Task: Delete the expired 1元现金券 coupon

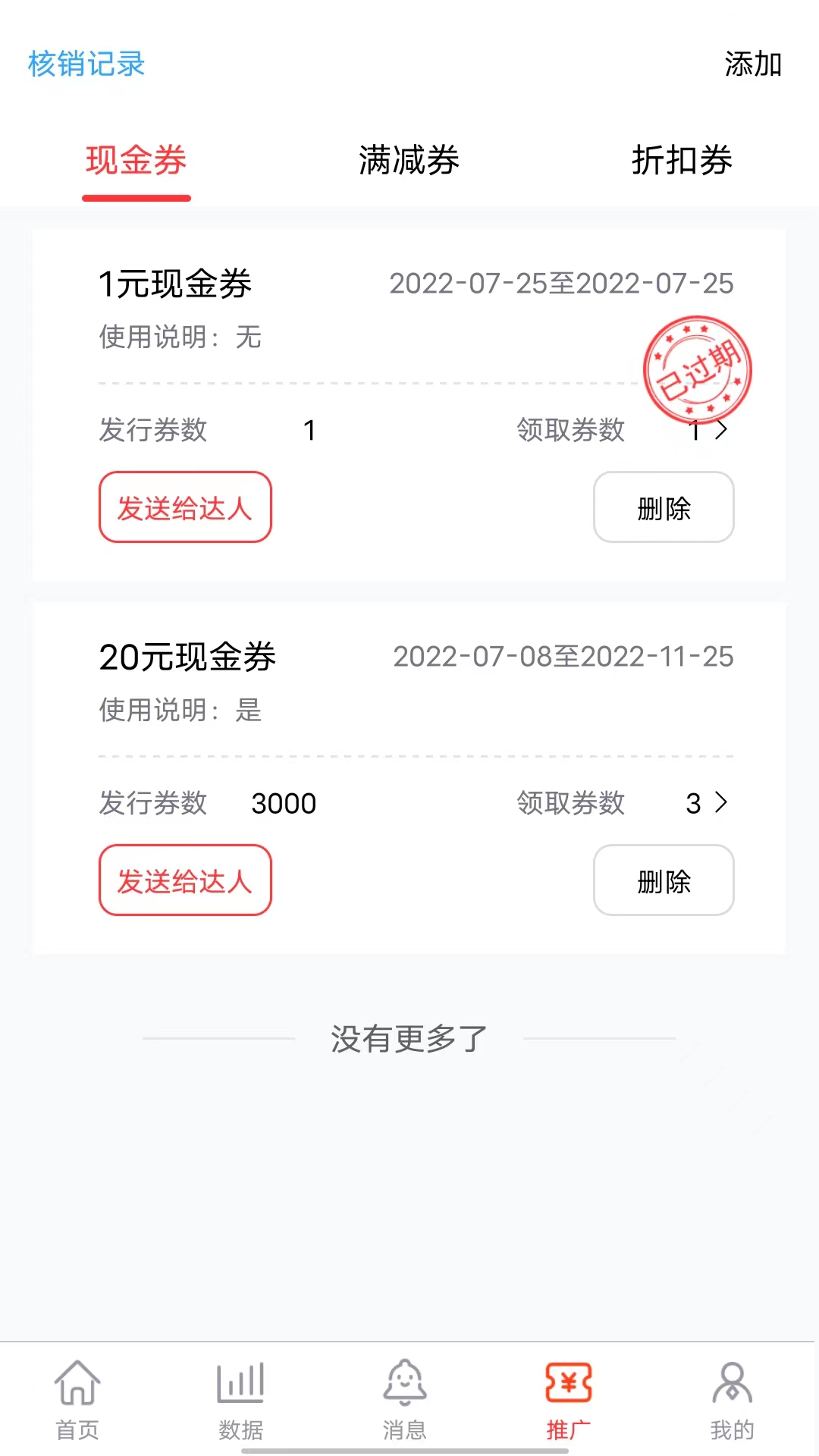Action: click(664, 507)
